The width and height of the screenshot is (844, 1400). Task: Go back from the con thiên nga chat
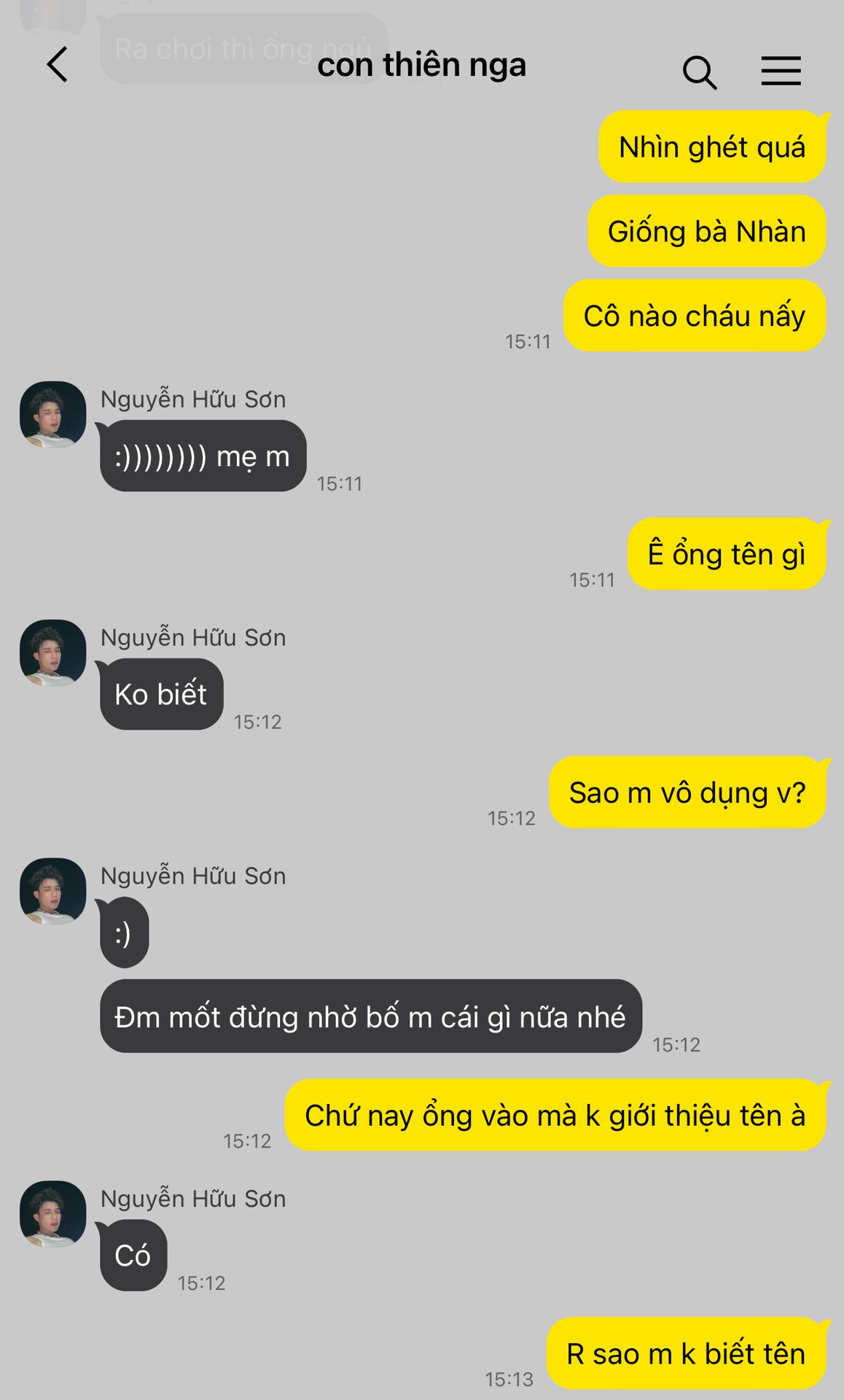coord(58,65)
